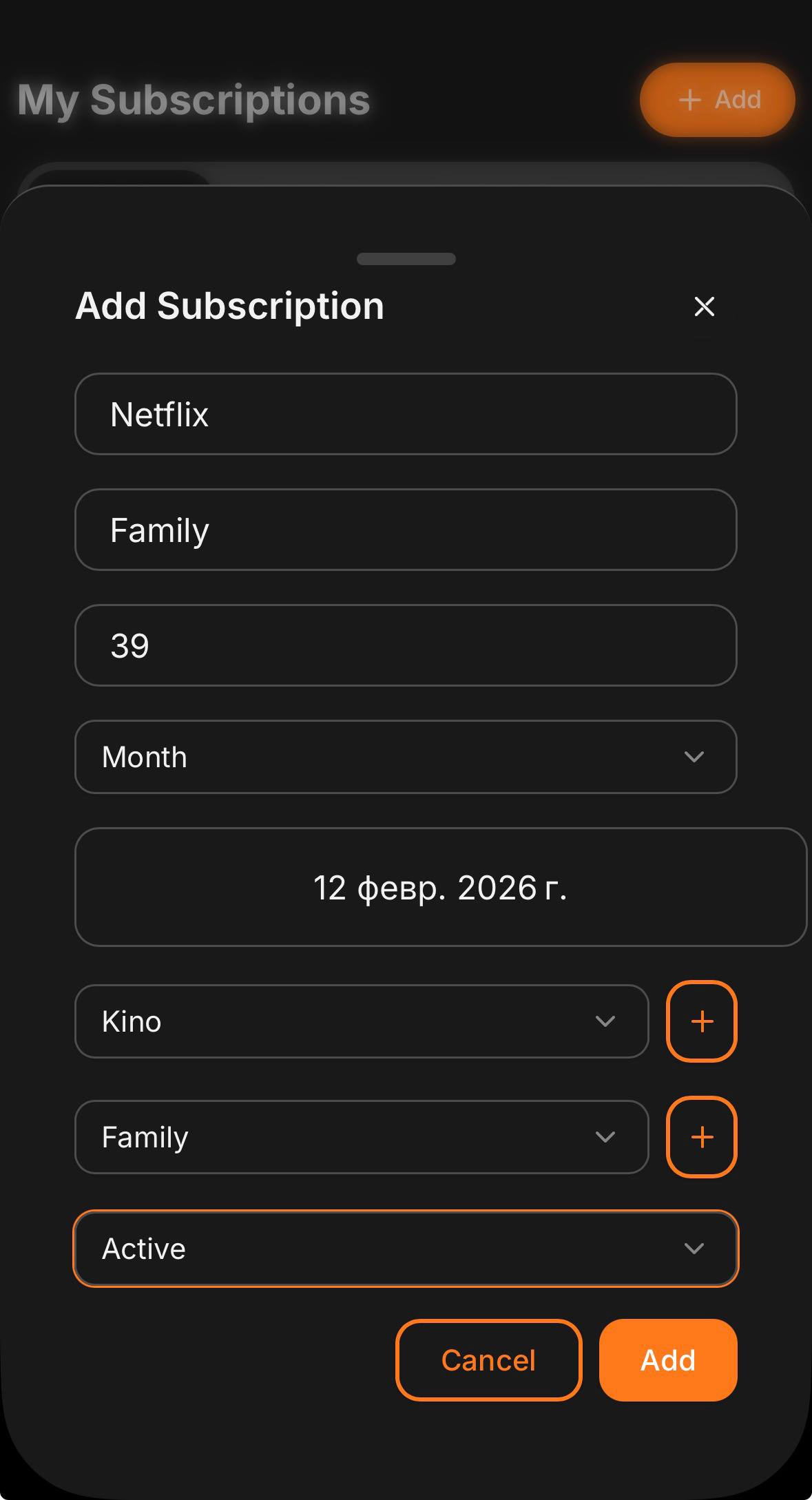Click the price field containing 39
This screenshot has width=812, height=1500.
pos(405,645)
